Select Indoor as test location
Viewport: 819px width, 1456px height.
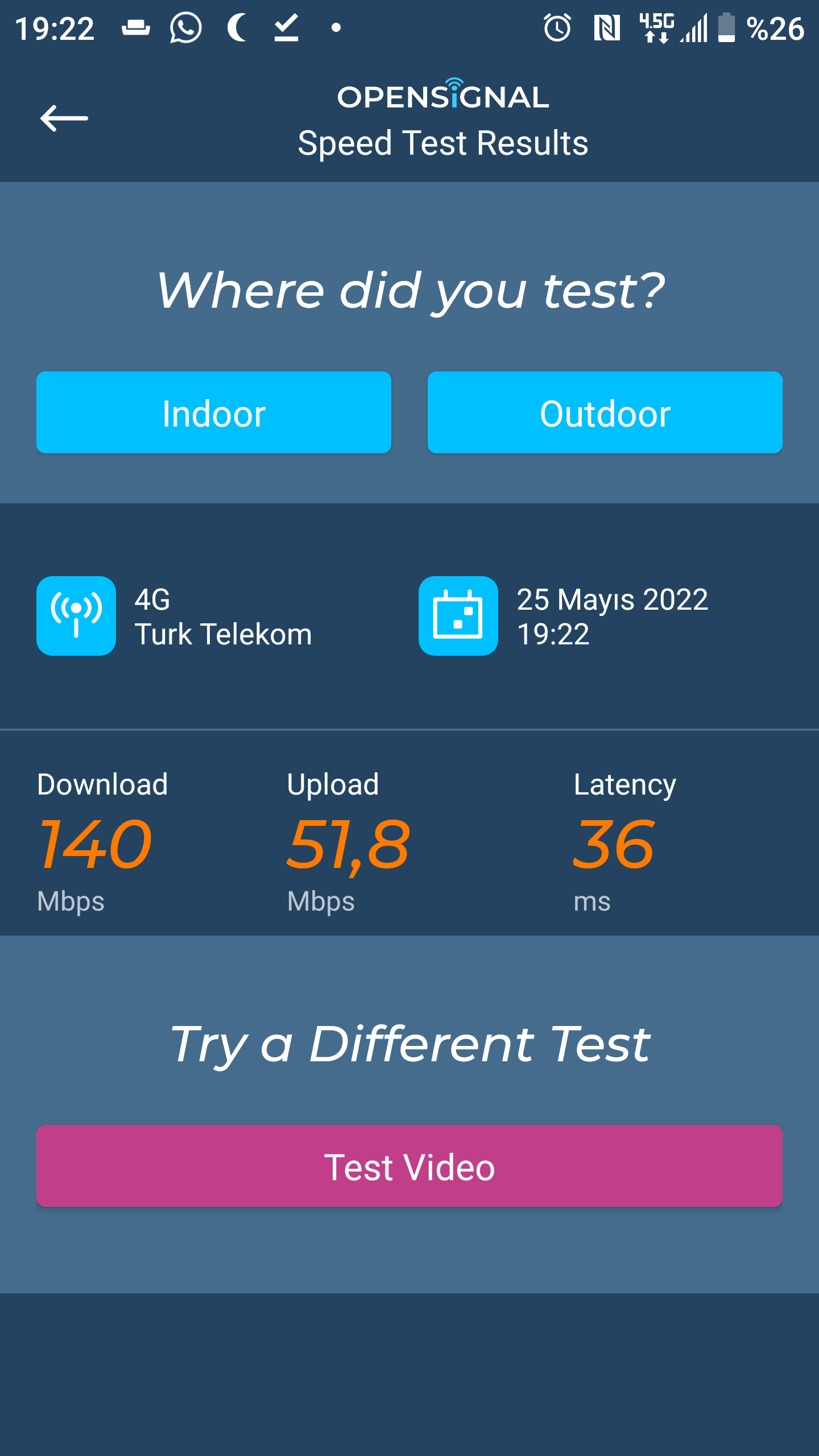point(214,412)
